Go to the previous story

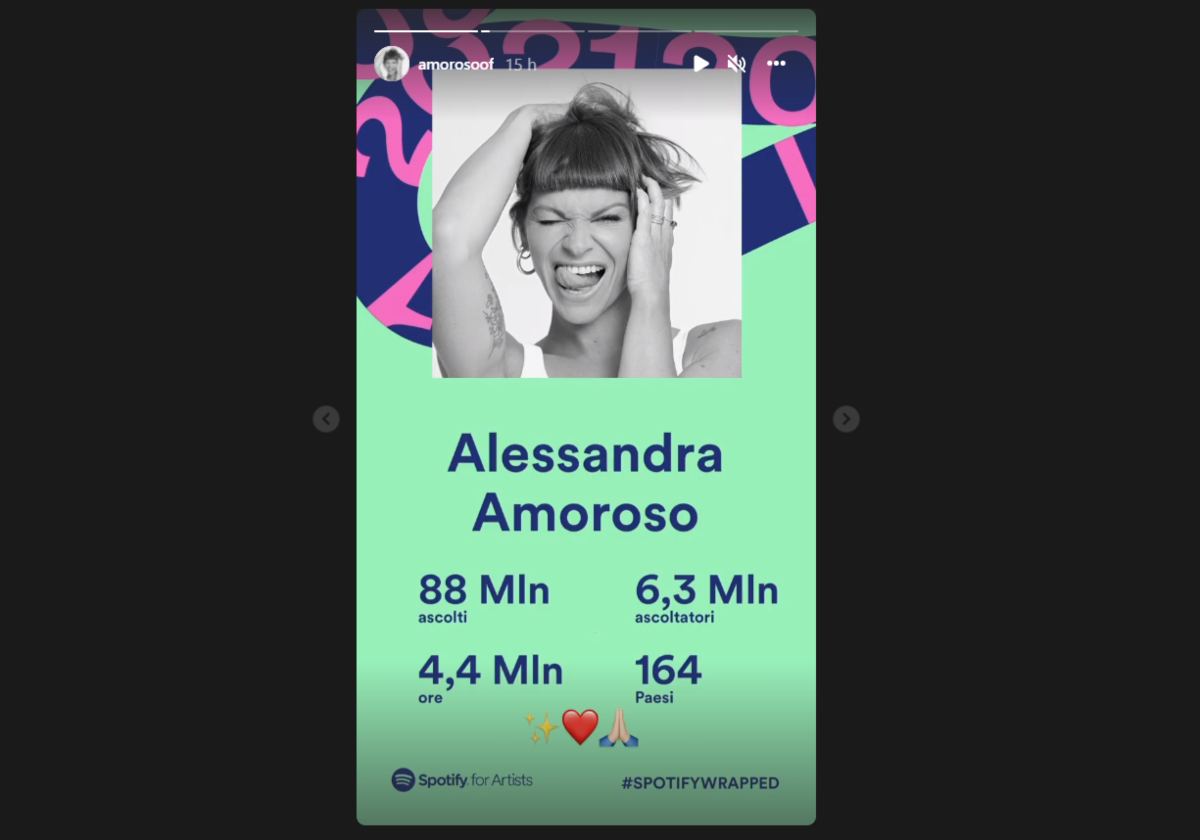coord(326,419)
